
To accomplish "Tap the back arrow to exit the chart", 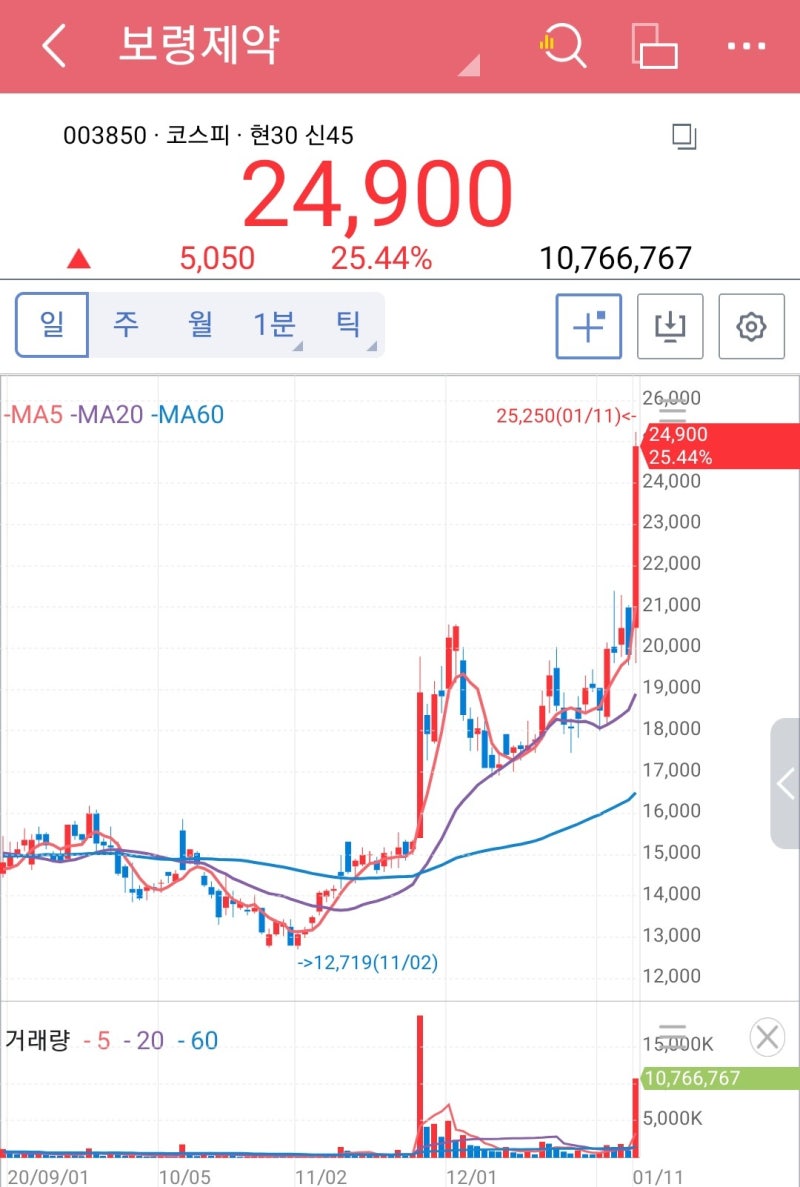I will pos(52,46).
